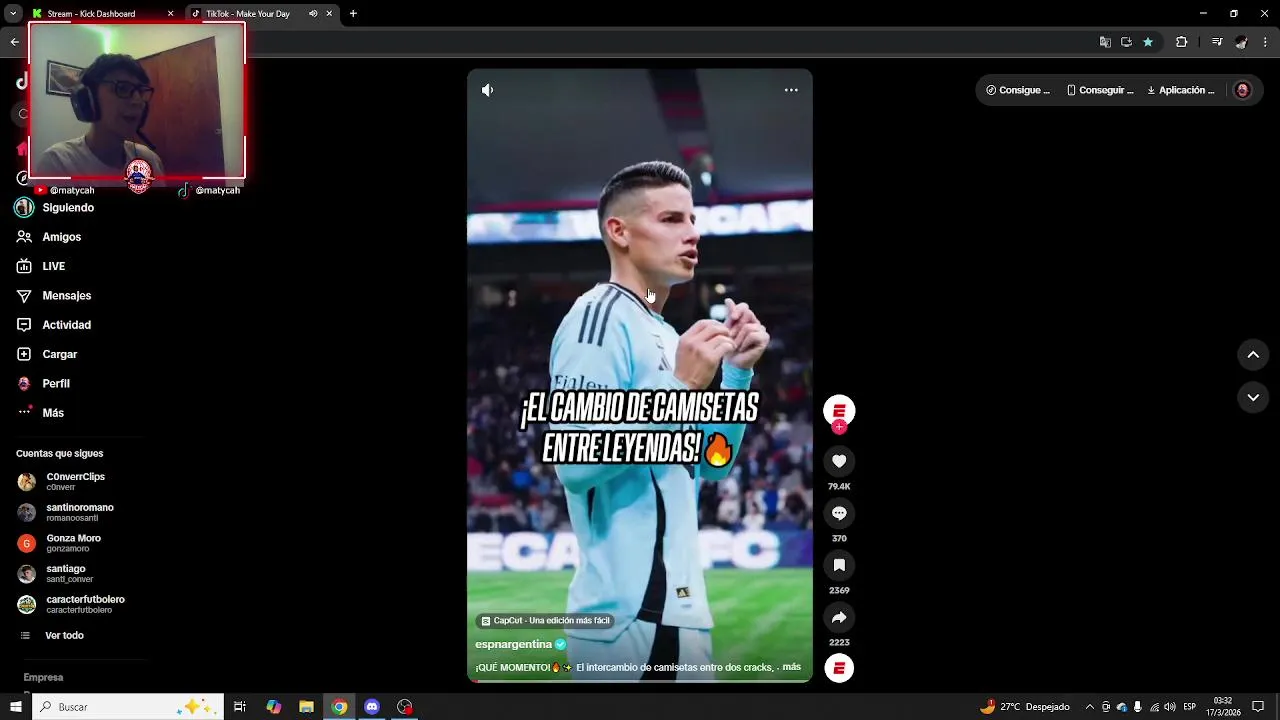Screen dimensions: 1280x720
Task: Open the comments on this video
Action: (839, 513)
